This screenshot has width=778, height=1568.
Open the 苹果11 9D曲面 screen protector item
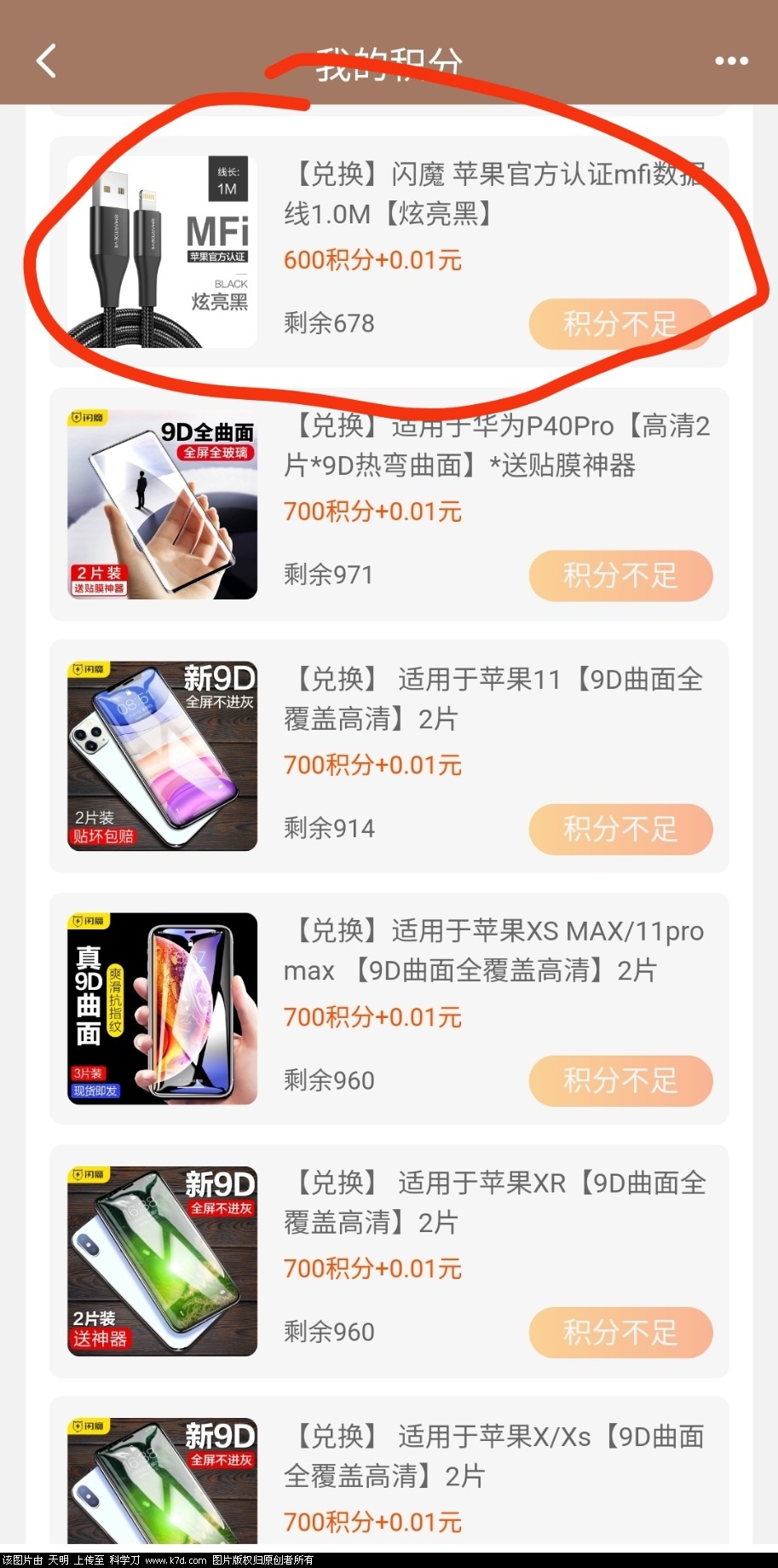pyautogui.click(x=494, y=699)
